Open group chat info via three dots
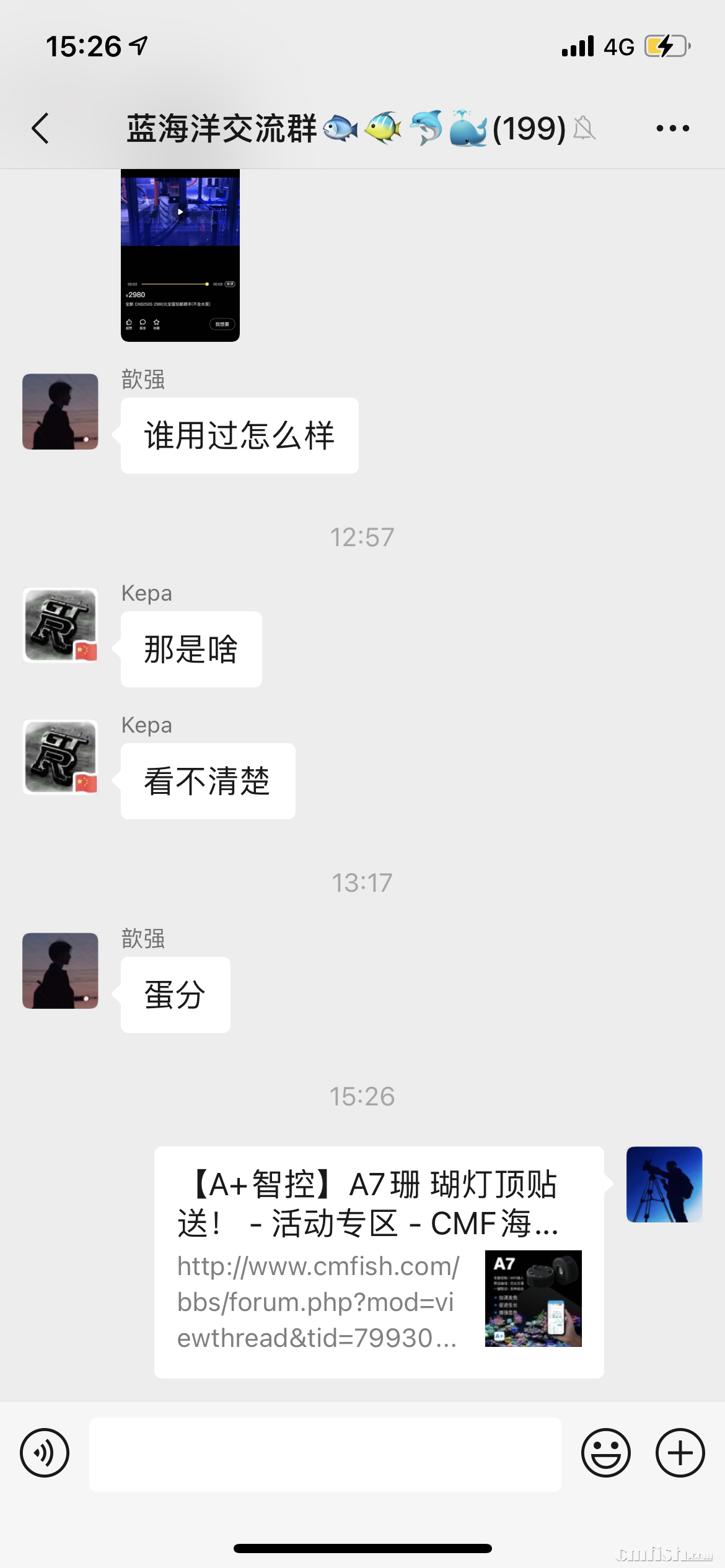 point(672,128)
